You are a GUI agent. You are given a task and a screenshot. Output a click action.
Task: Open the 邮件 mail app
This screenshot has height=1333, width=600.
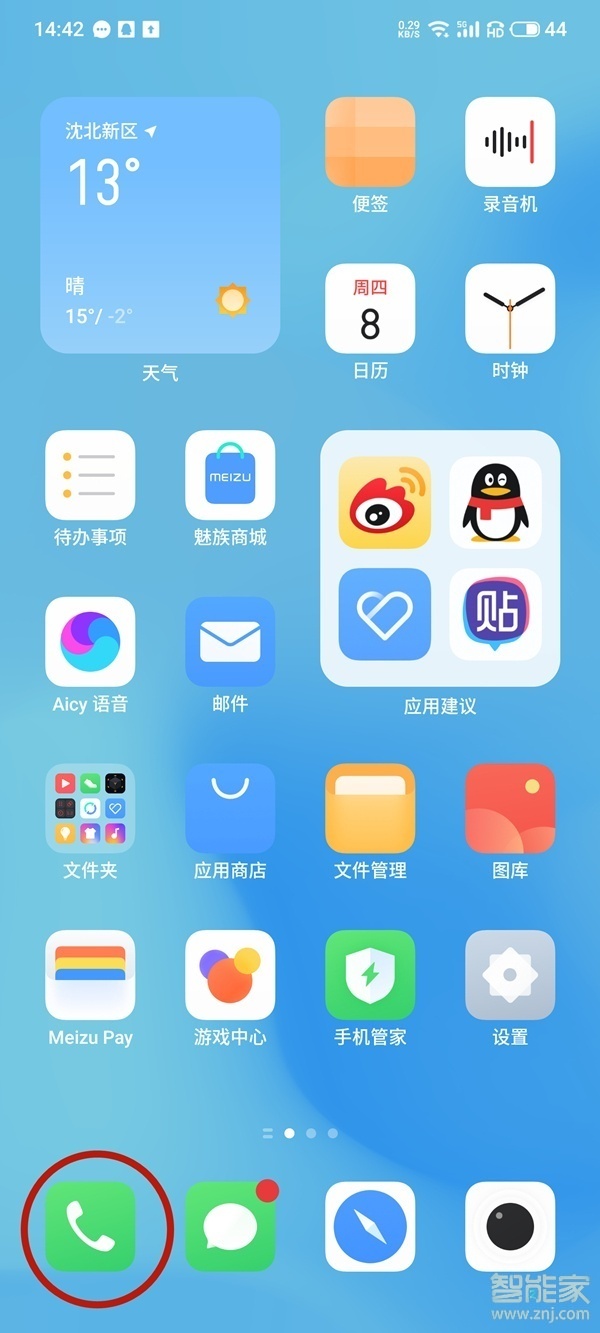(x=230, y=642)
